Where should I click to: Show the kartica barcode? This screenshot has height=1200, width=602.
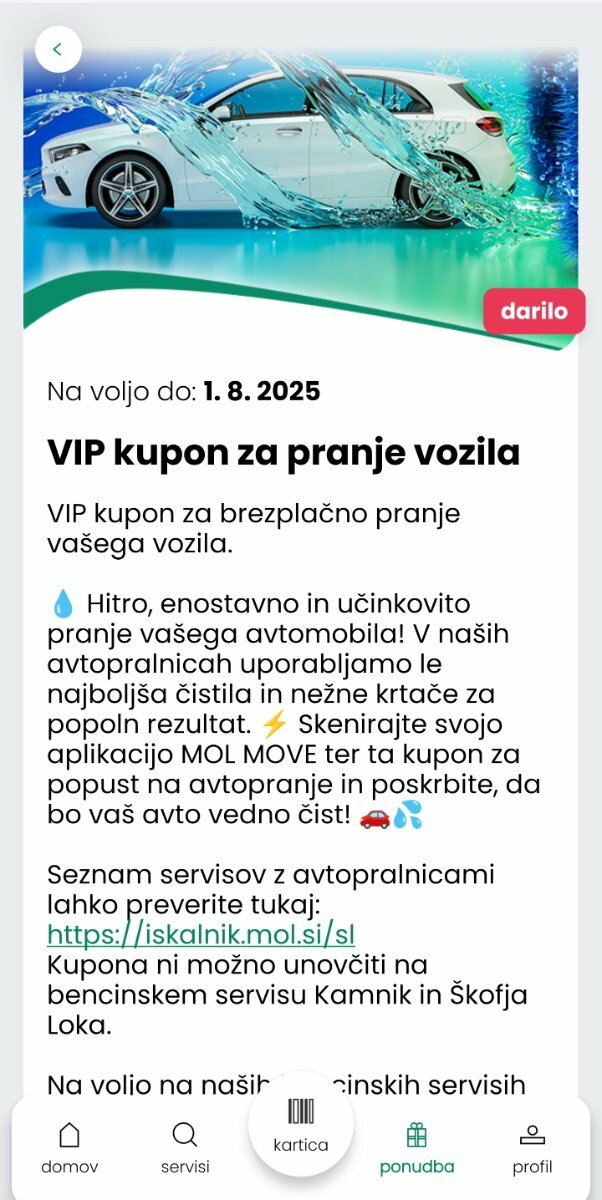(x=301, y=1125)
